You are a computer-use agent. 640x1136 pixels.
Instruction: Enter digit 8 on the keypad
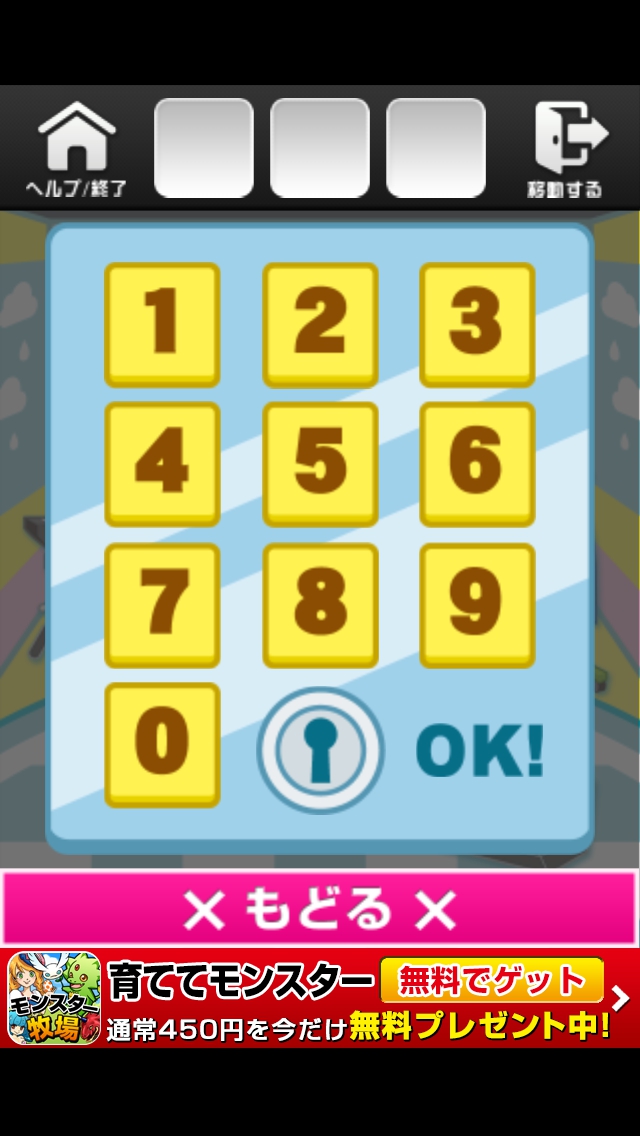point(320,604)
